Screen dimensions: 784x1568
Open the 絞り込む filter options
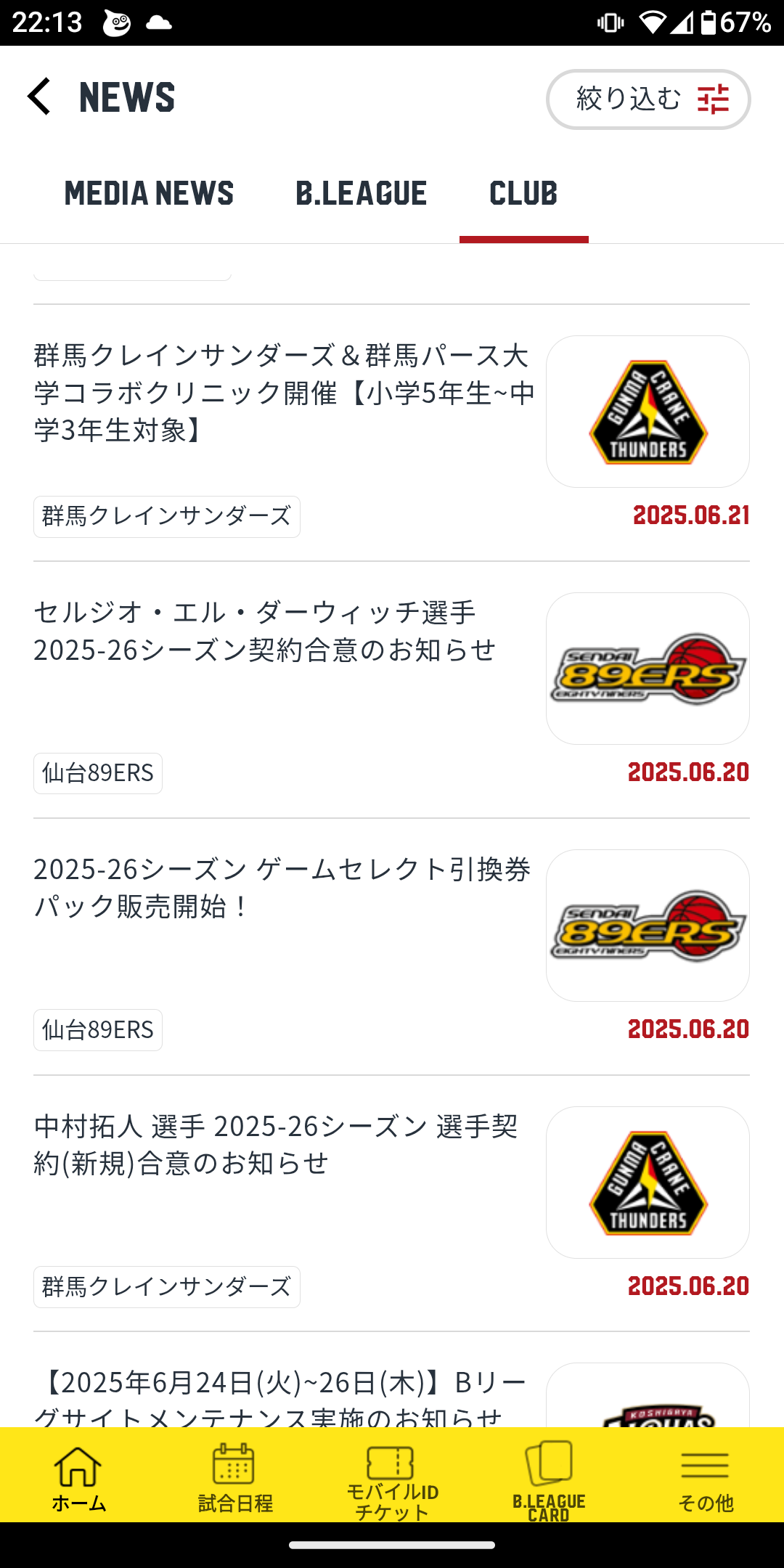(x=648, y=99)
